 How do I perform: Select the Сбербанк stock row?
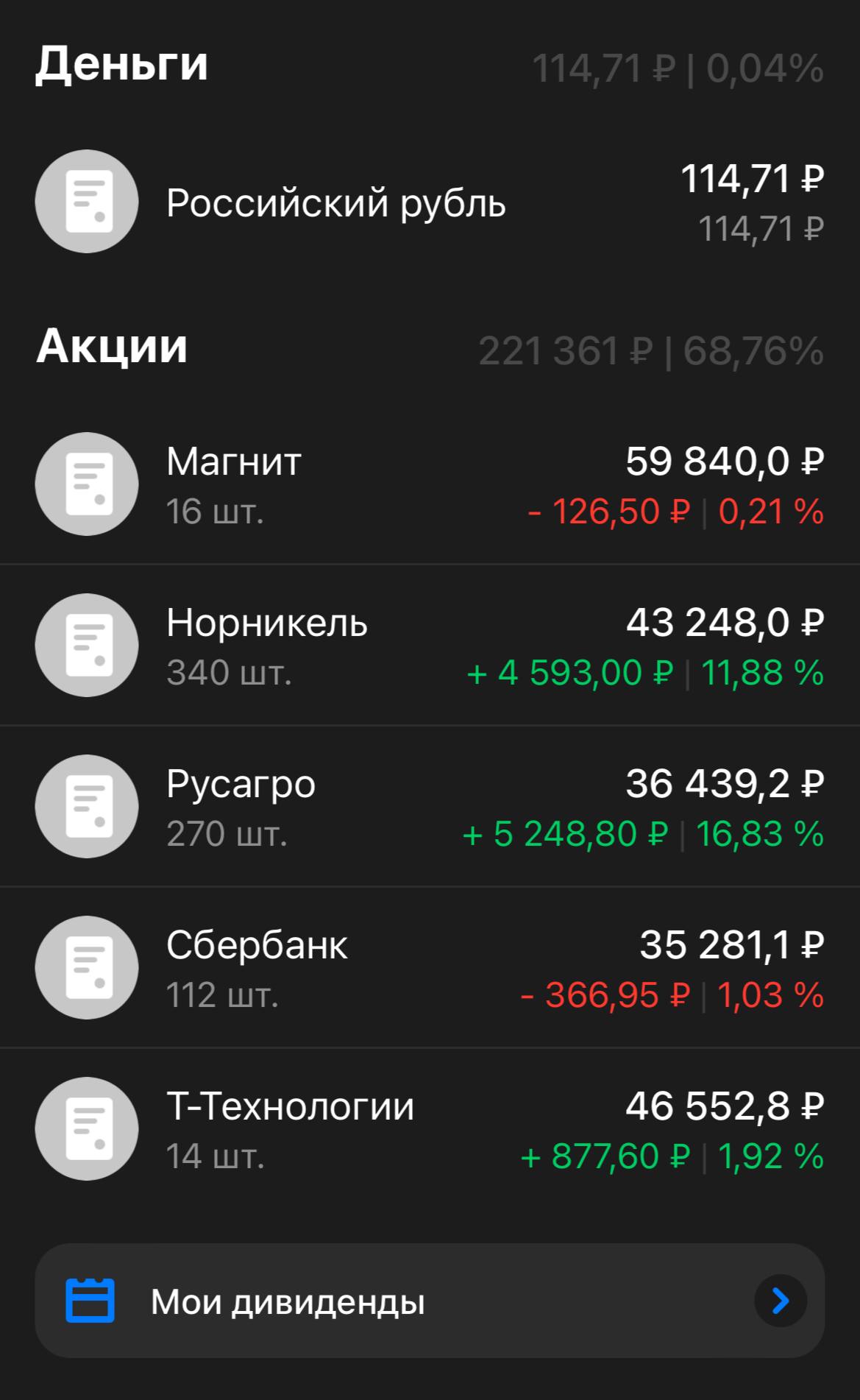coord(430,968)
